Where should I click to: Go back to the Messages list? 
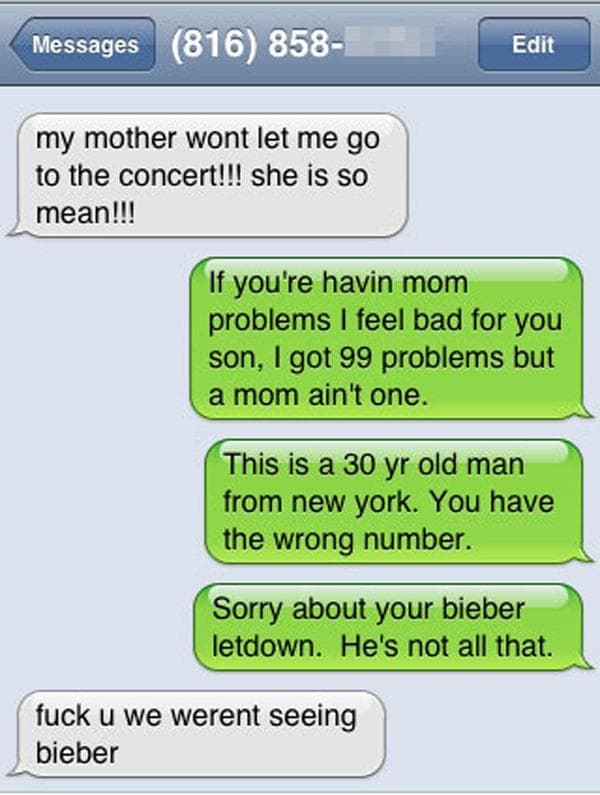(82, 45)
